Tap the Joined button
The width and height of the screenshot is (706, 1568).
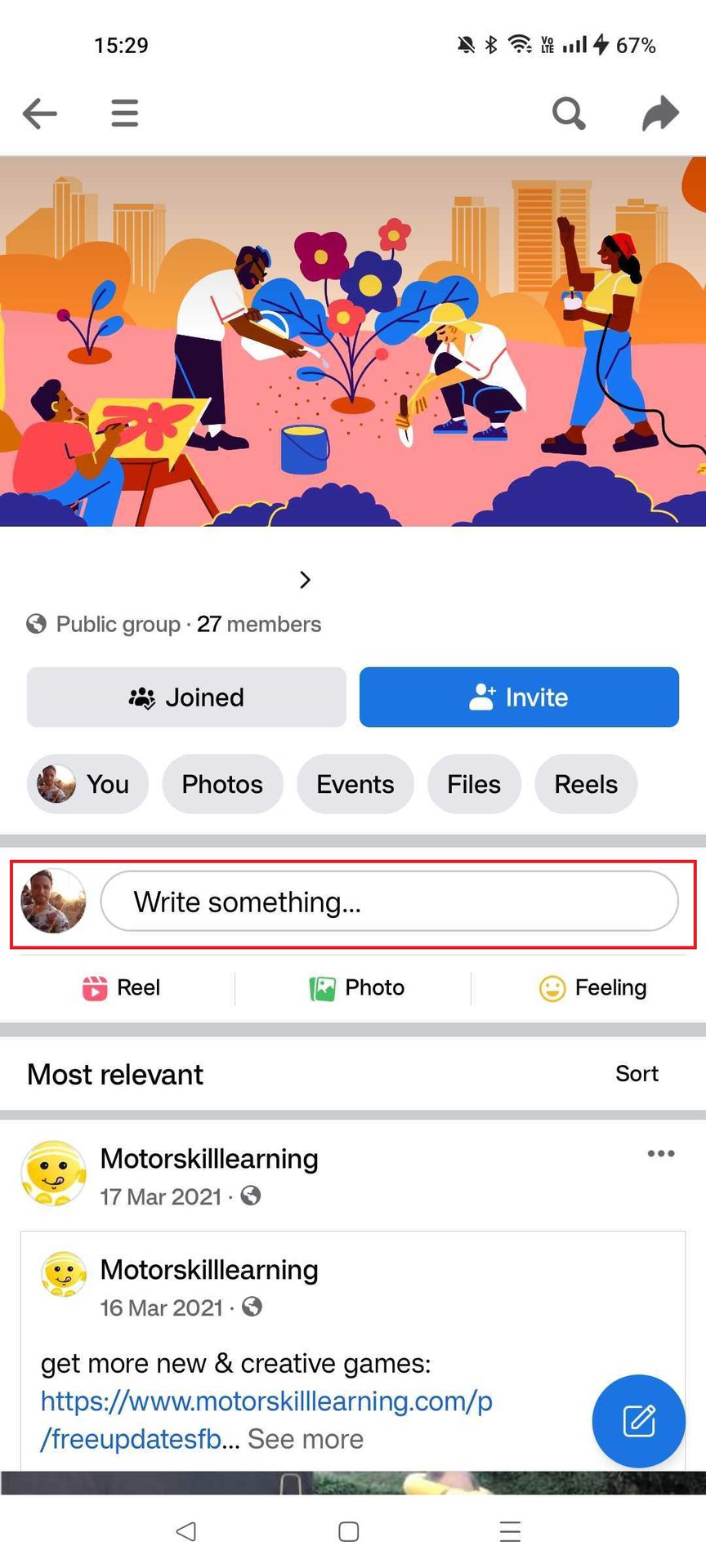[186, 697]
